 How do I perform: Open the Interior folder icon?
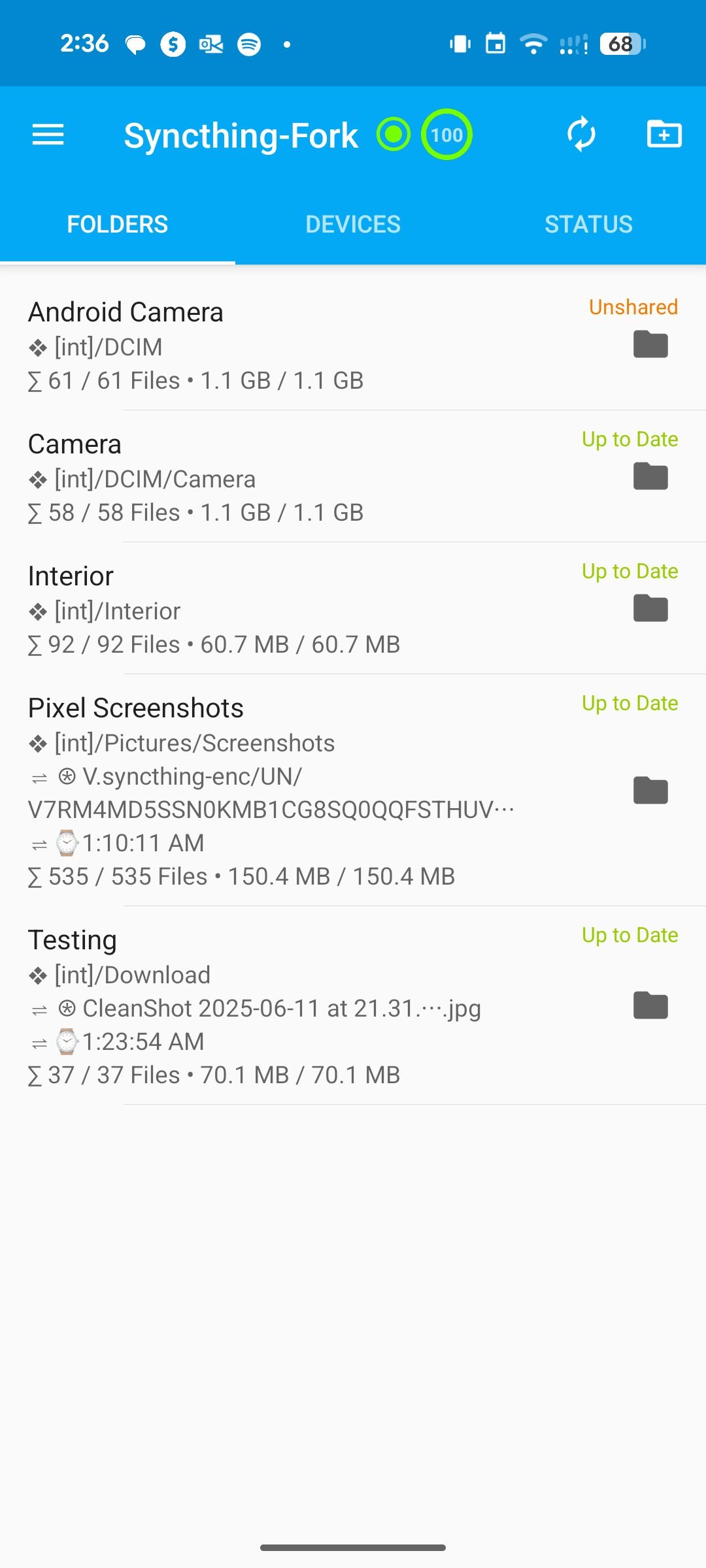click(650, 608)
